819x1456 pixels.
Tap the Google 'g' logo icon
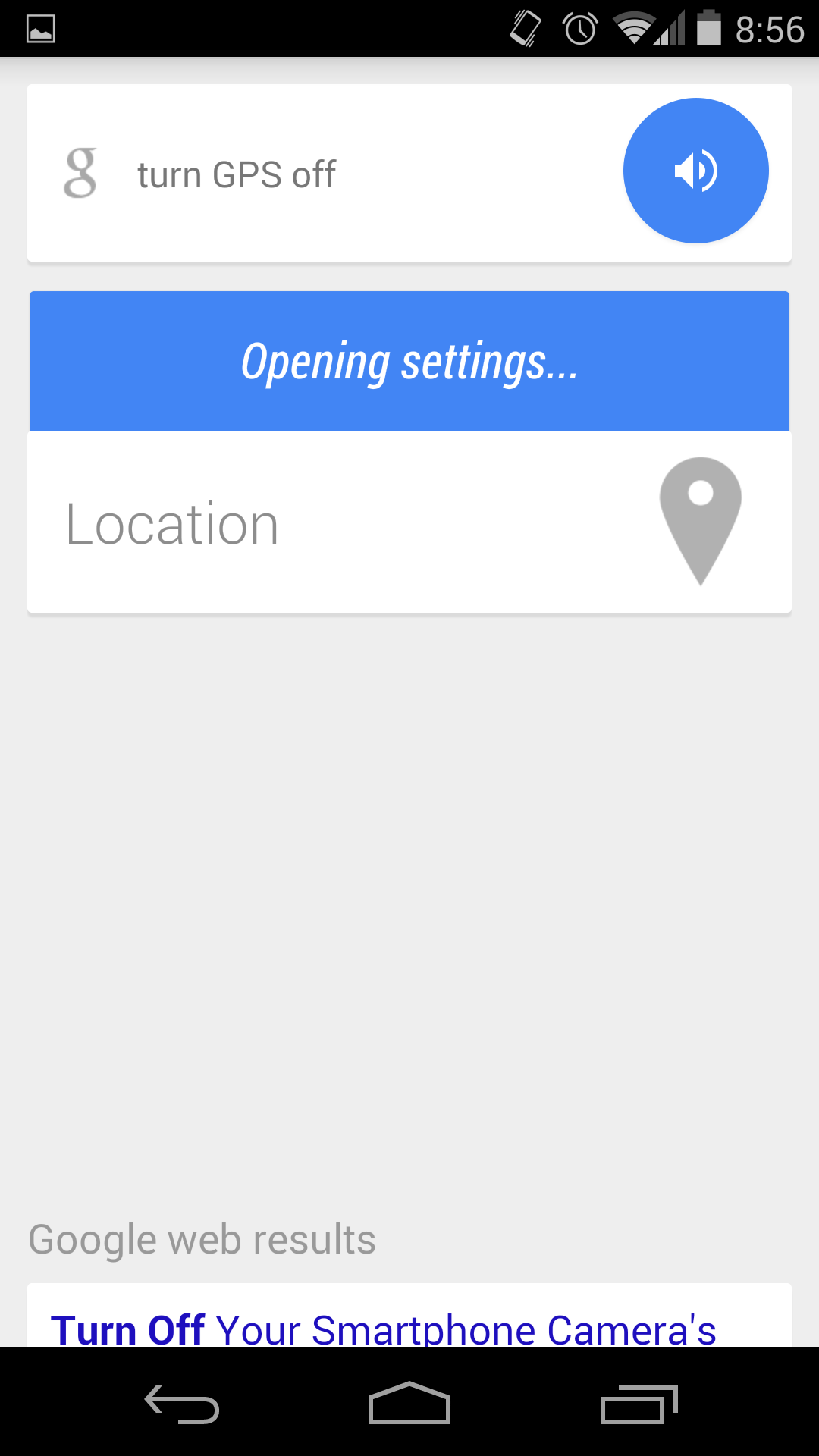(81, 173)
